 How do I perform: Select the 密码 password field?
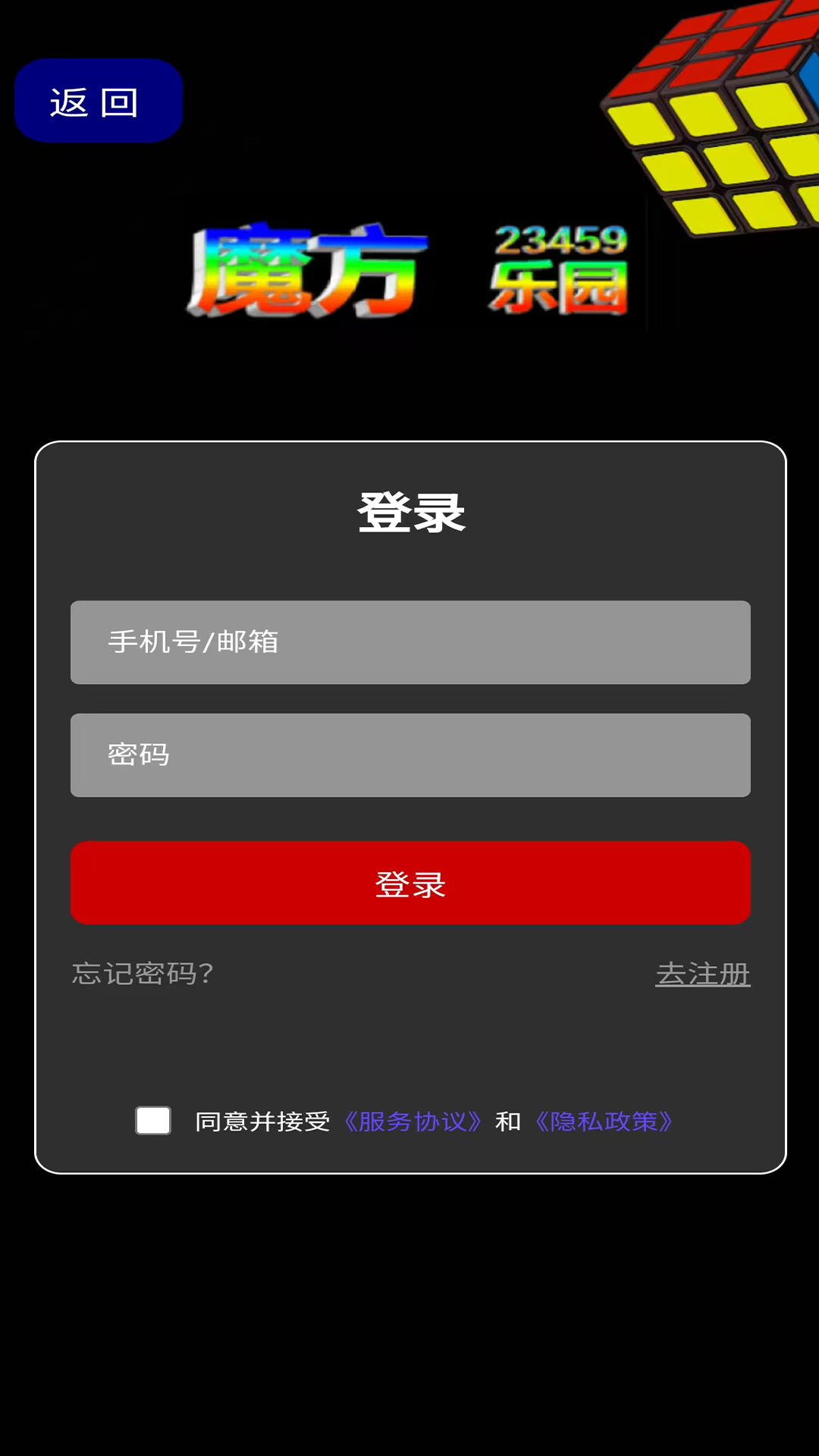click(x=410, y=755)
